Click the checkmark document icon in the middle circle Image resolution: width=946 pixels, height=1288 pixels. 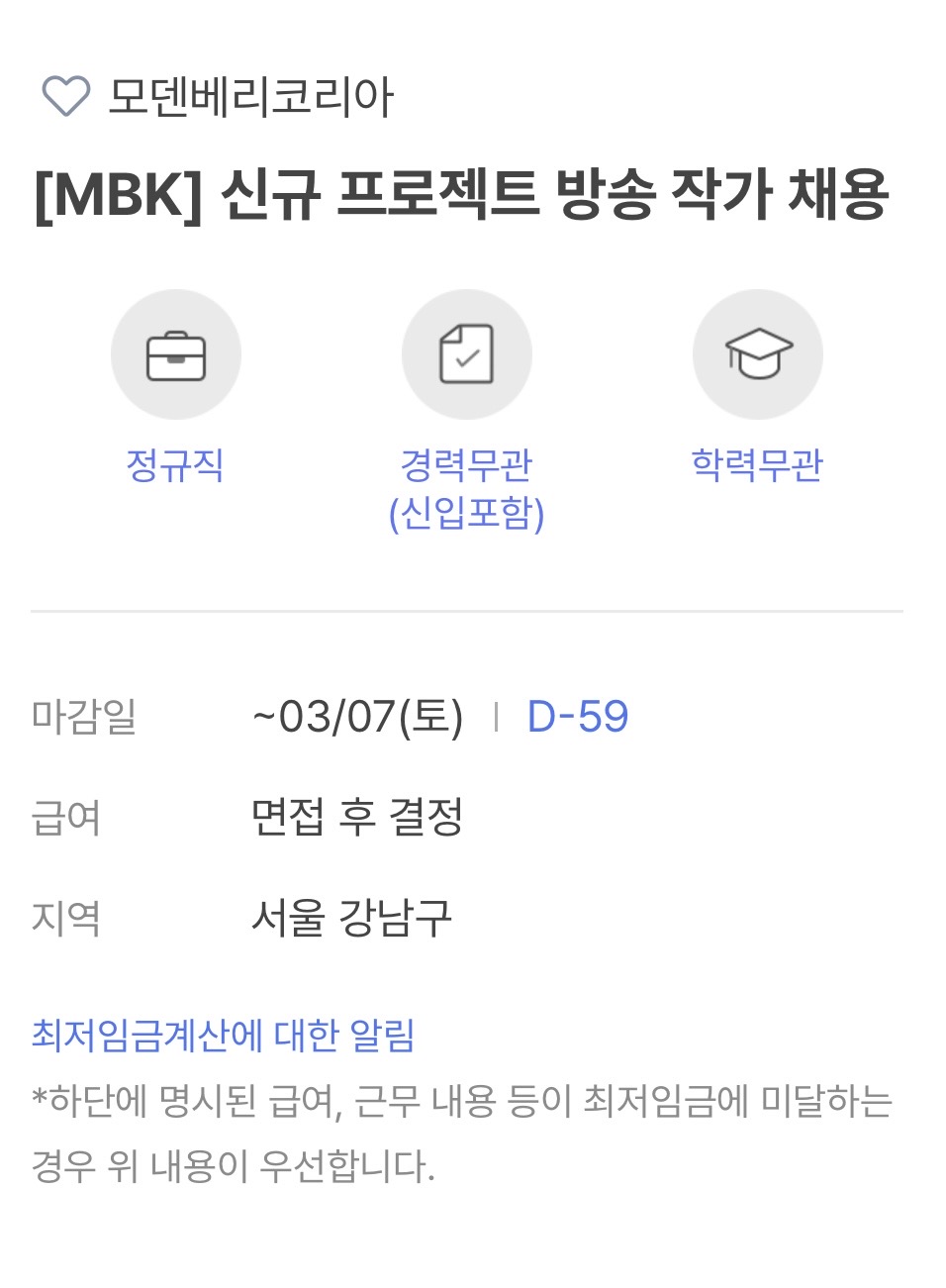[x=466, y=352]
